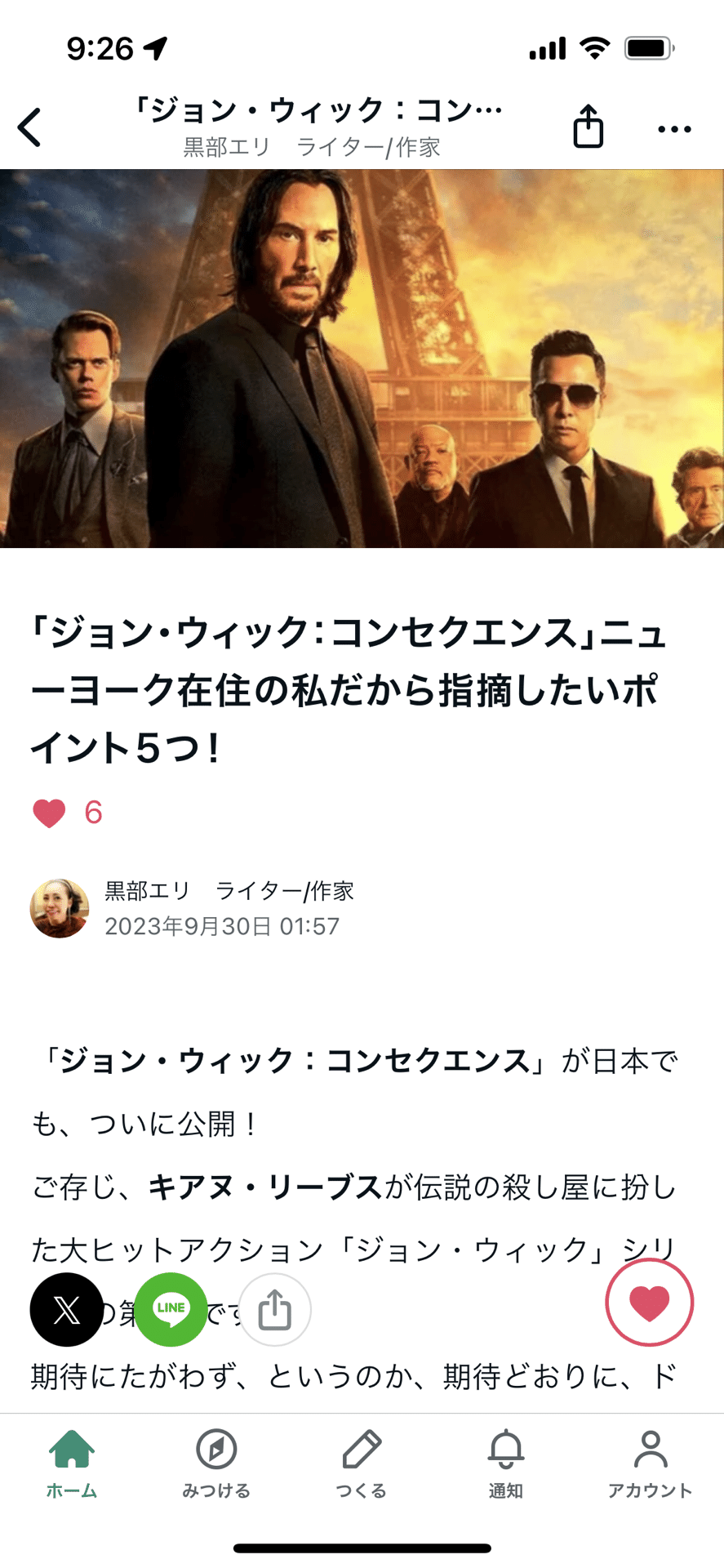The width and height of the screenshot is (724, 1568).
Task: Open author 黒部エリ's profile picture
Action: click(x=60, y=908)
